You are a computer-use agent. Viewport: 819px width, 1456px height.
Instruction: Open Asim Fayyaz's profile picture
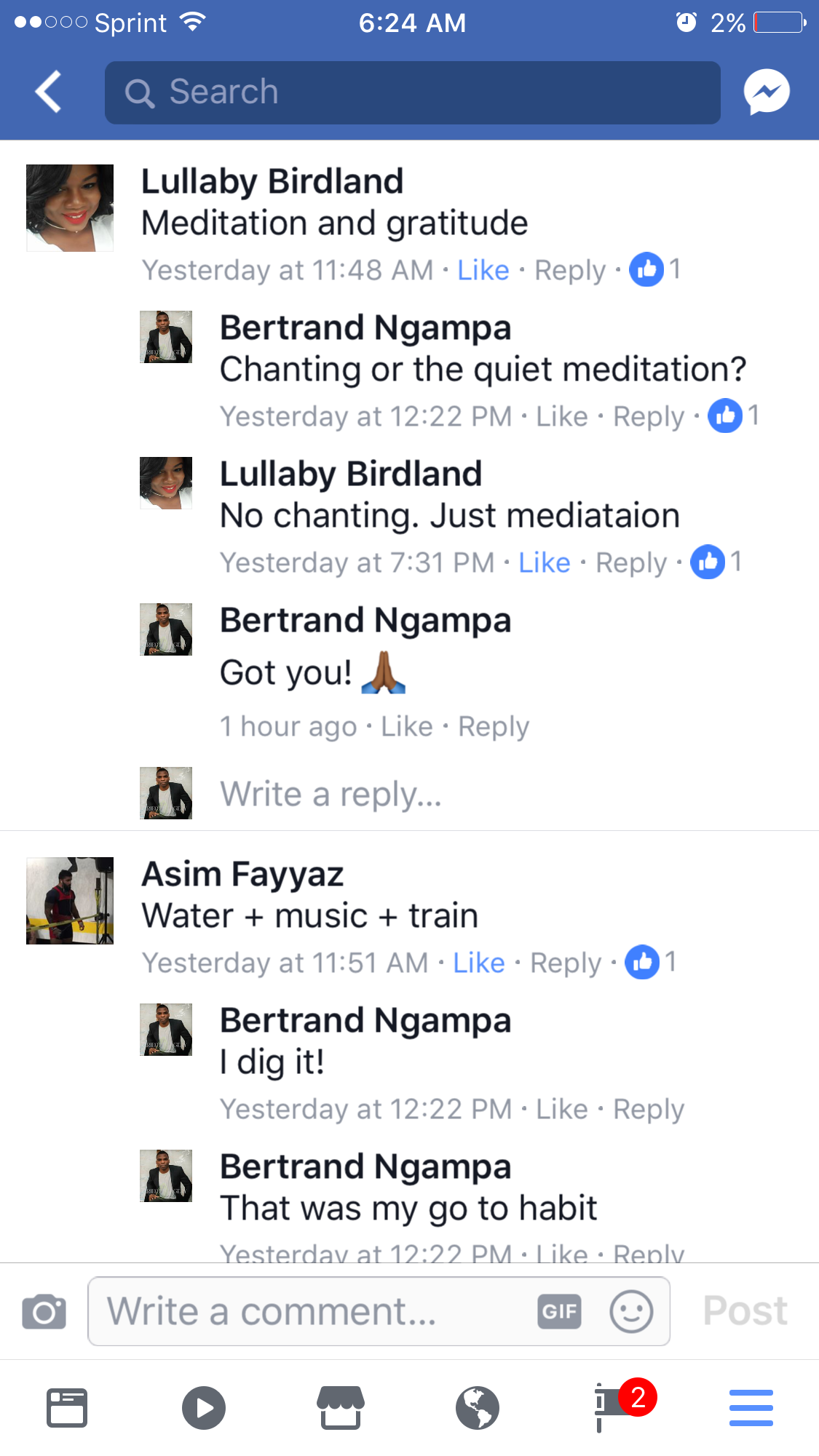[x=70, y=901]
